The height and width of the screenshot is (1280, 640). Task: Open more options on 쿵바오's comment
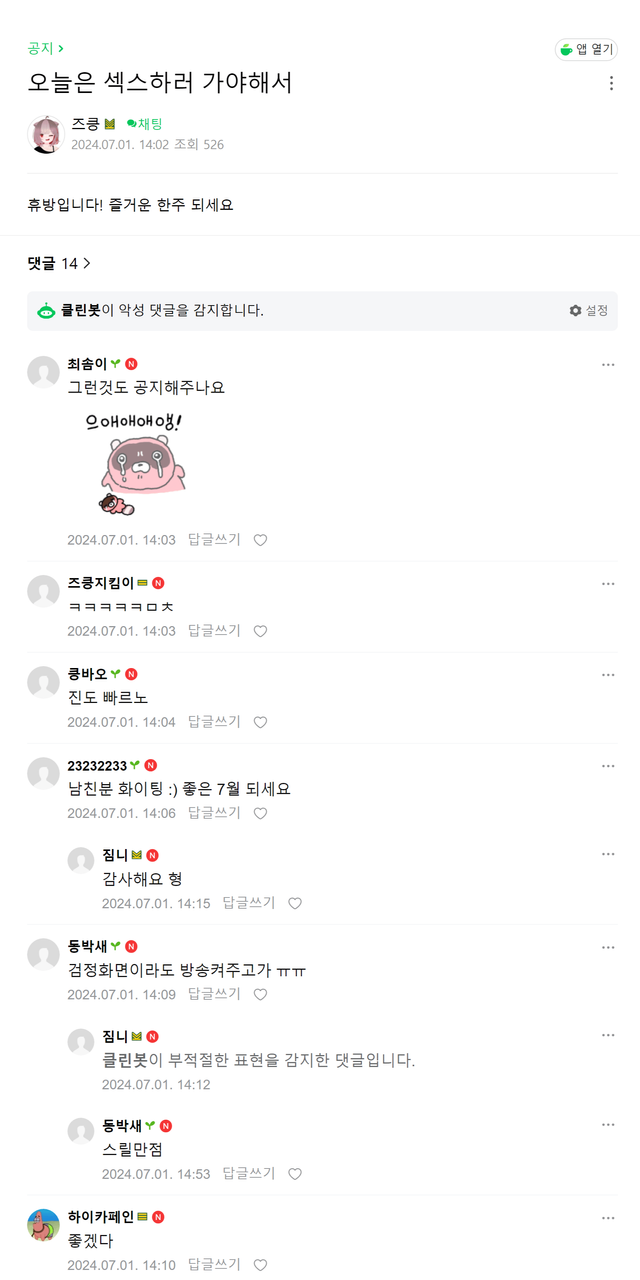pos(608,675)
